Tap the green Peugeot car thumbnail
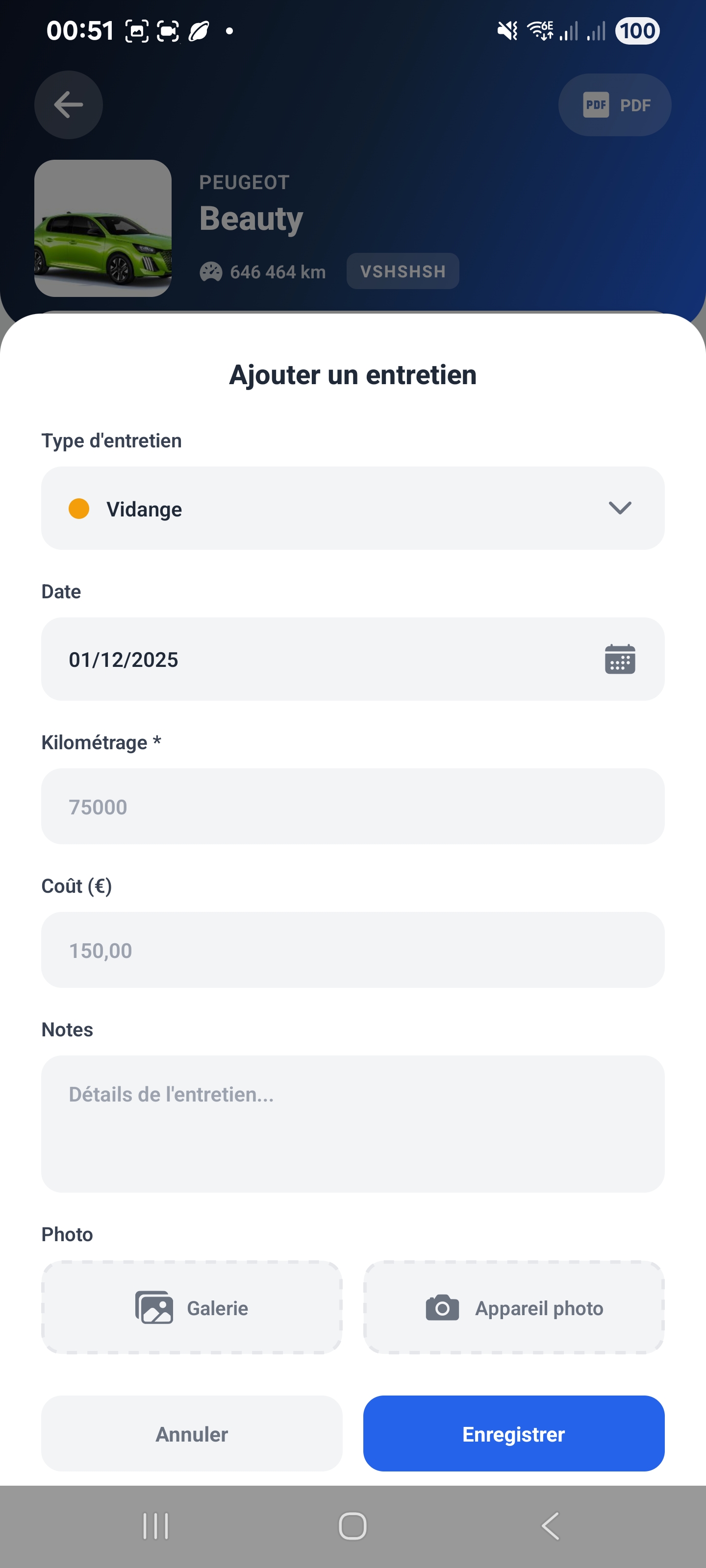 [103, 229]
